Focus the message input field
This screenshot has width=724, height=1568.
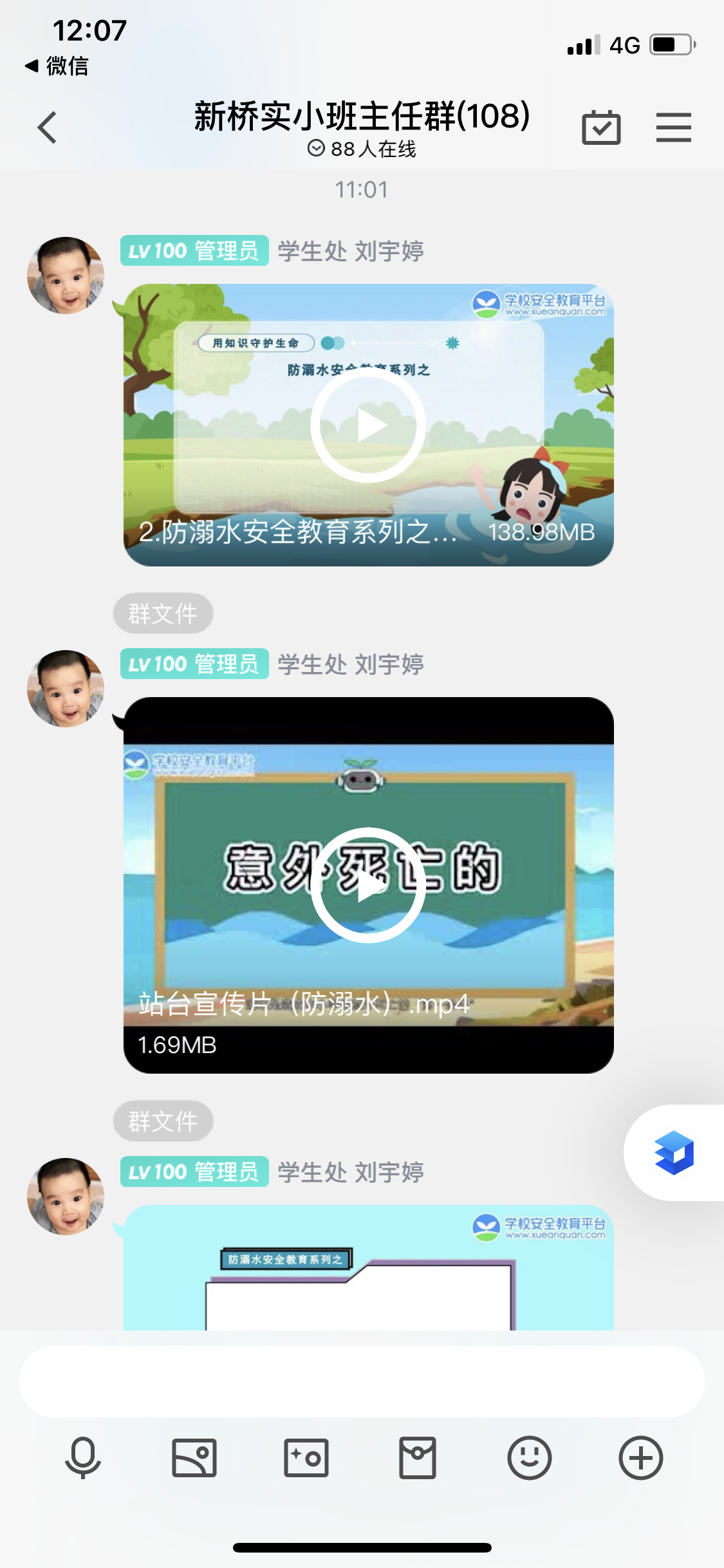point(362,1381)
